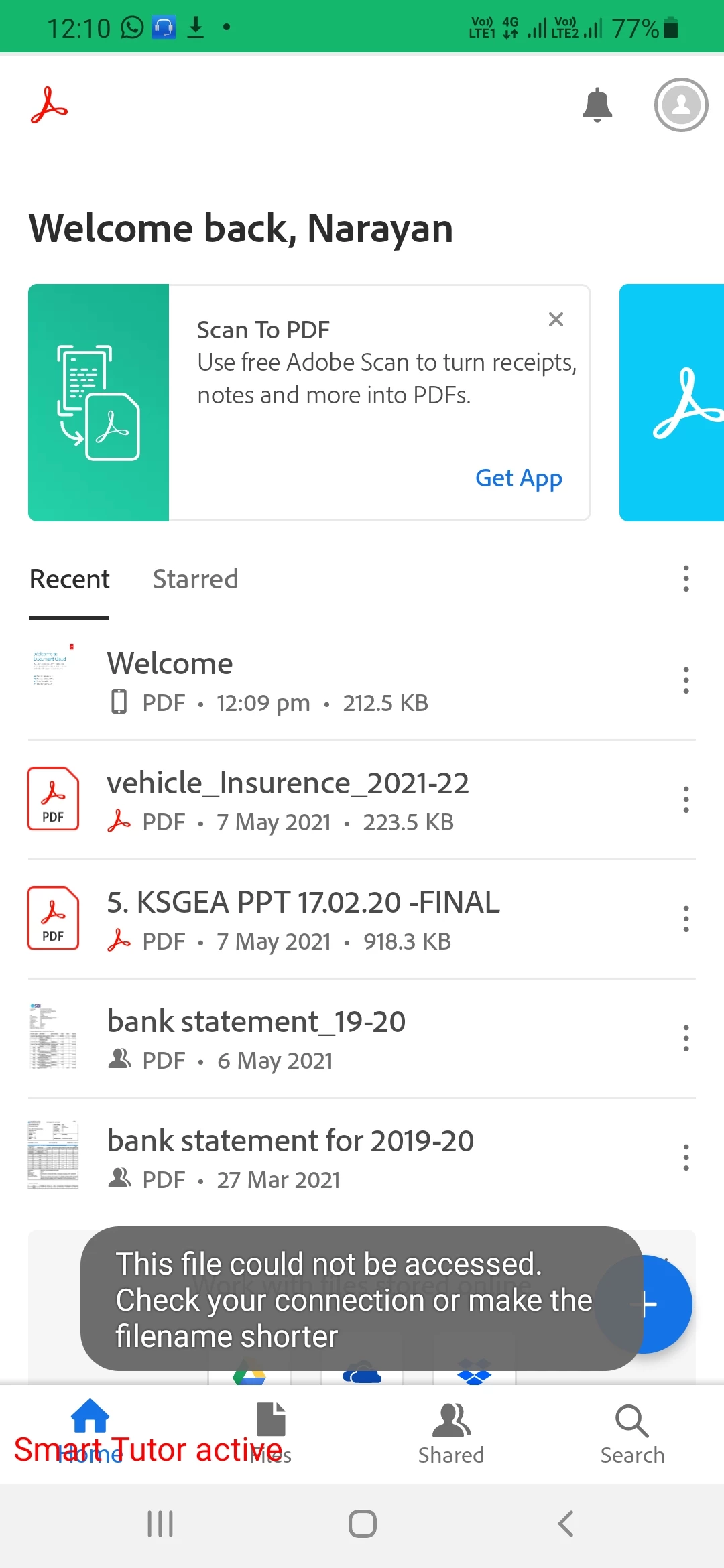Open 5. KSGEA PPT 17.02.20 -FINAL
Screen dimensions: 724x1568
pyautogui.click(x=303, y=903)
